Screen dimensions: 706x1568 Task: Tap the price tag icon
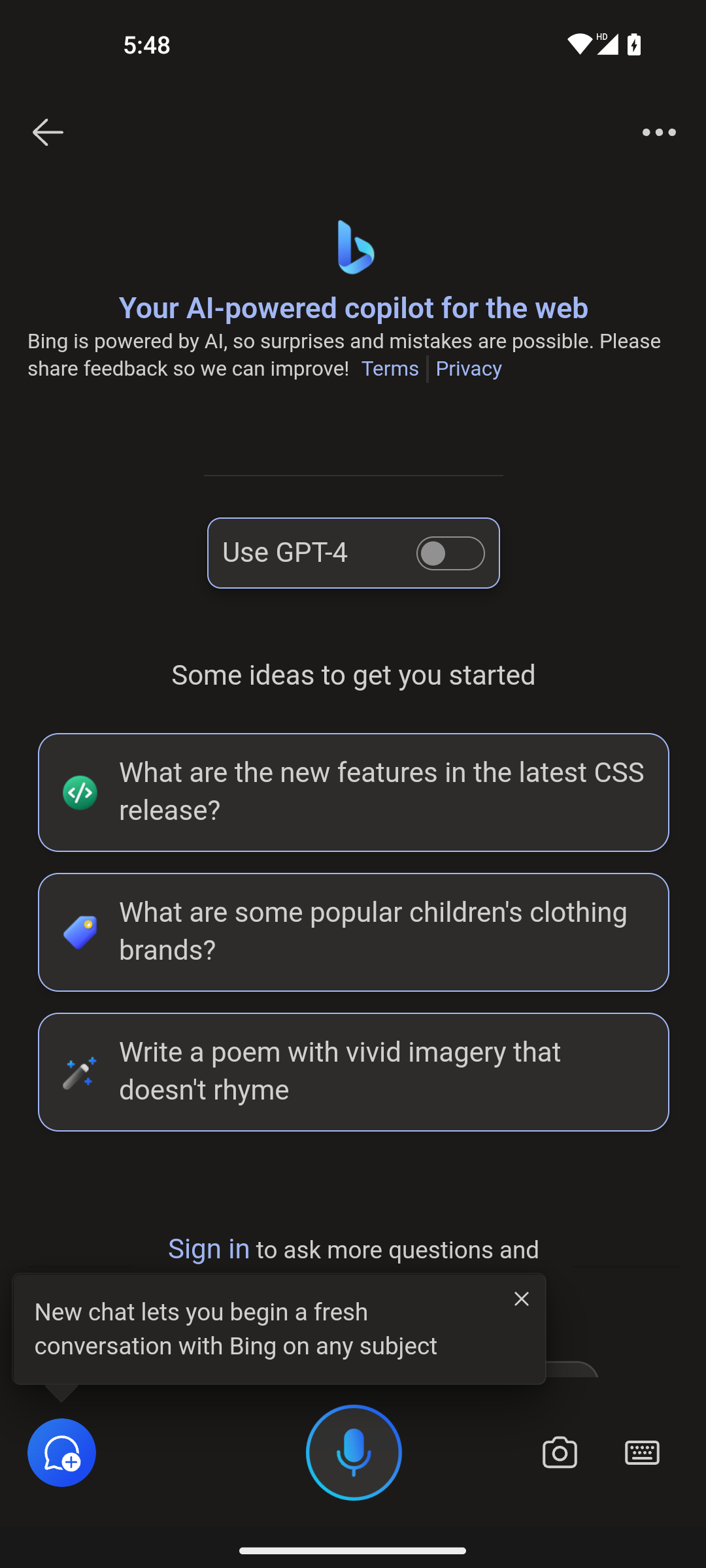point(79,931)
